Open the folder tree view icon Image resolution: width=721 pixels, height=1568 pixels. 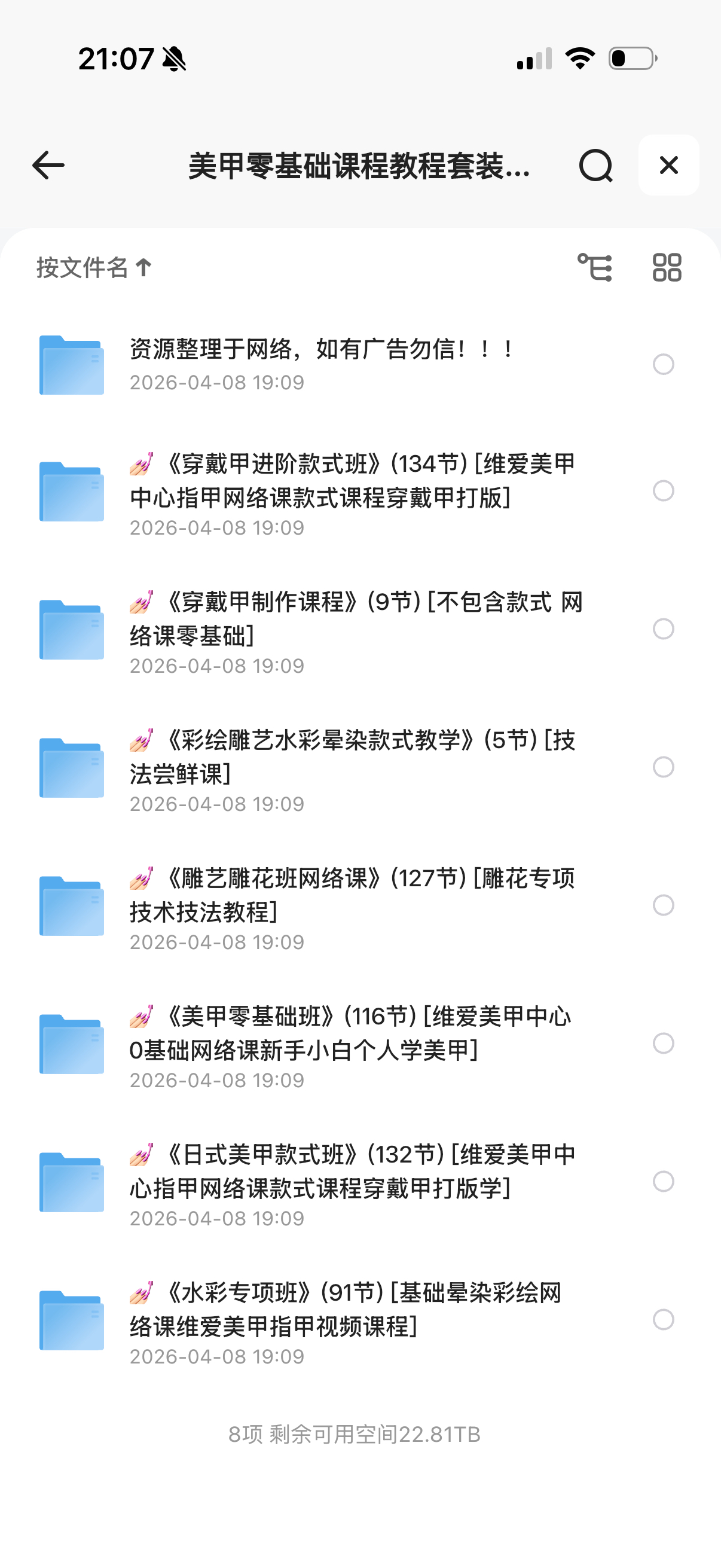click(x=594, y=267)
